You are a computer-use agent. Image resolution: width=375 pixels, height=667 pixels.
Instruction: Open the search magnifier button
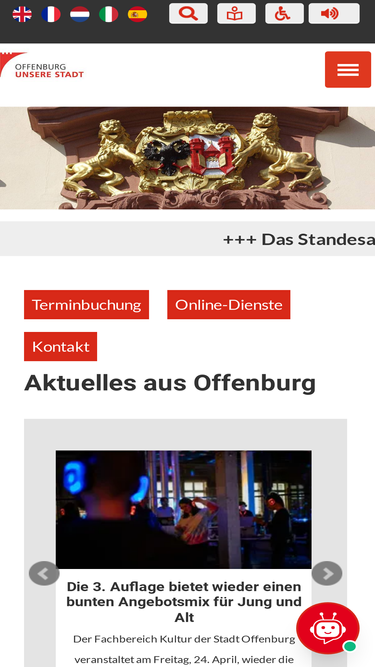point(188,14)
